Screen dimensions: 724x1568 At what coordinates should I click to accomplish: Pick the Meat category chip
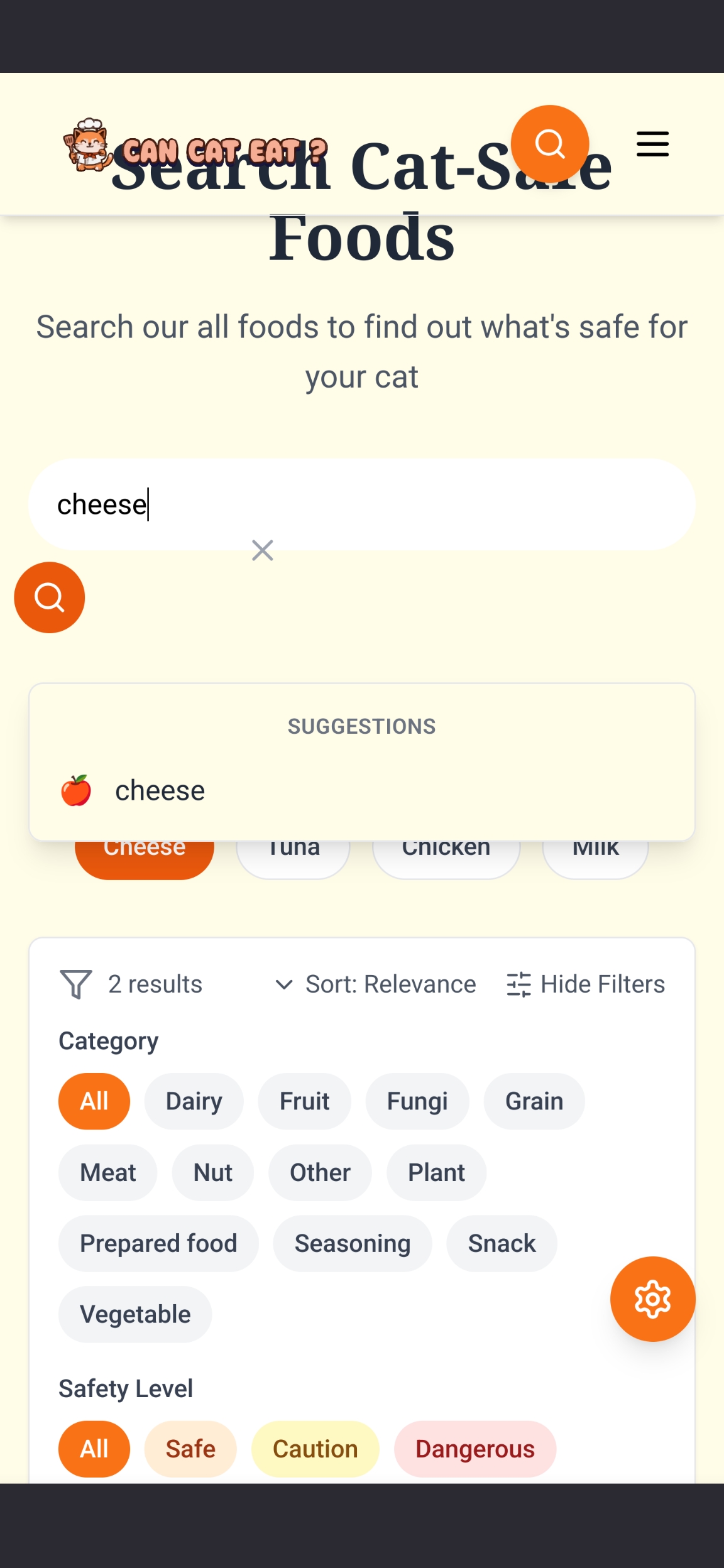point(107,1172)
